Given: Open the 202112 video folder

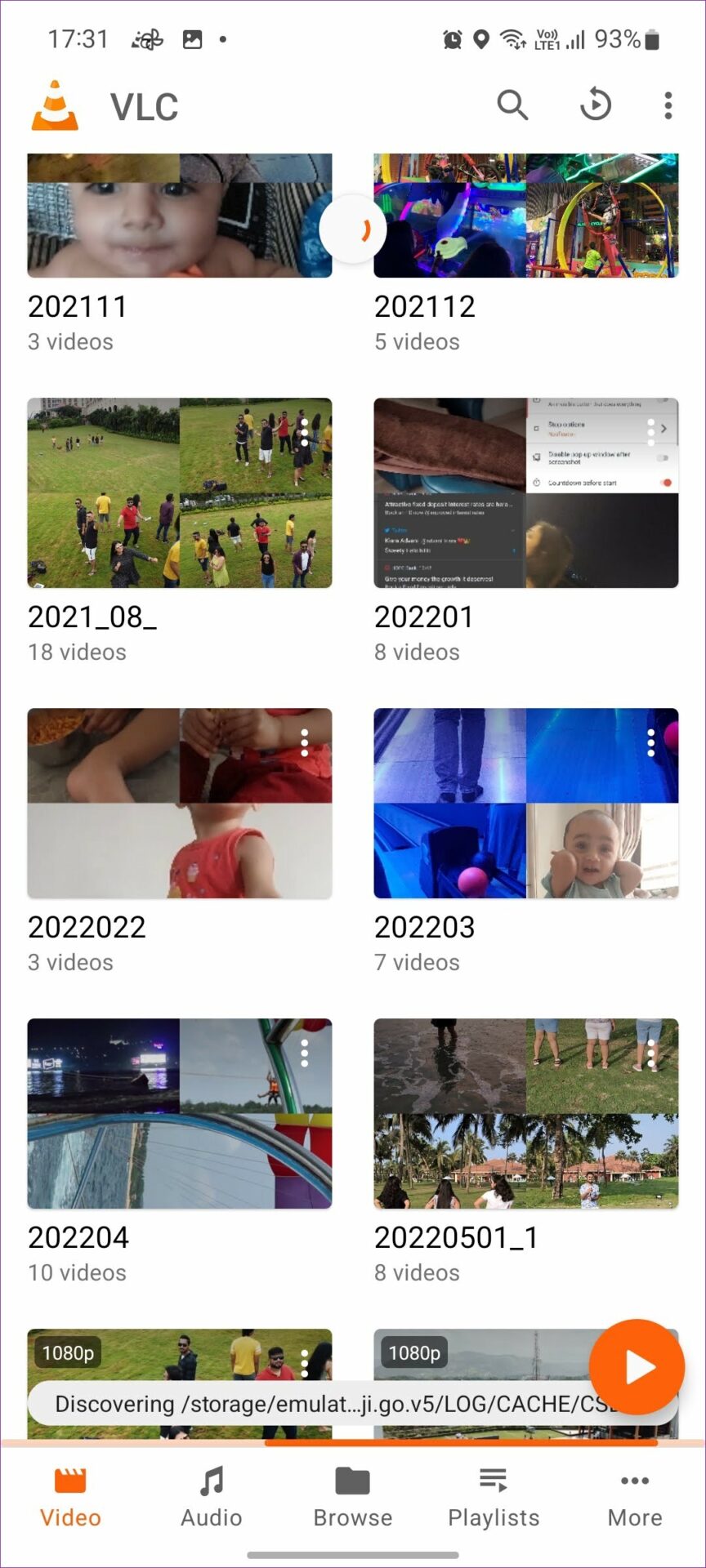Looking at the screenshot, I should coord(525,220).
